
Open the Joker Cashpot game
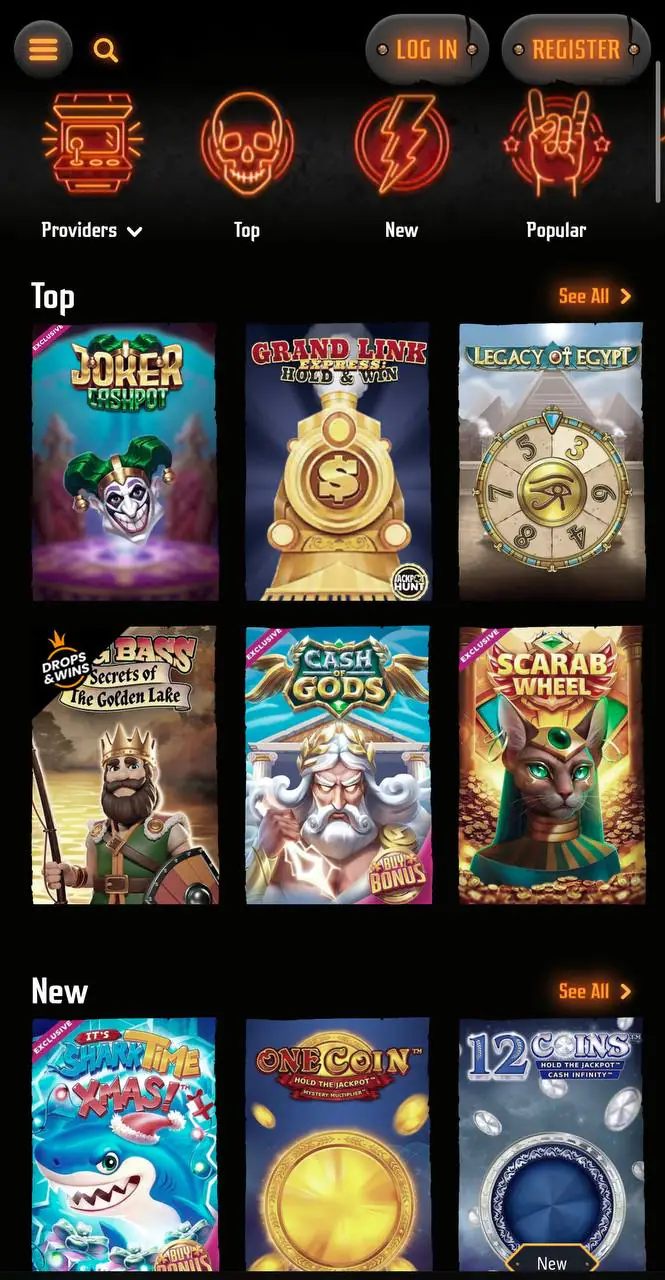[x=125, y=461]
